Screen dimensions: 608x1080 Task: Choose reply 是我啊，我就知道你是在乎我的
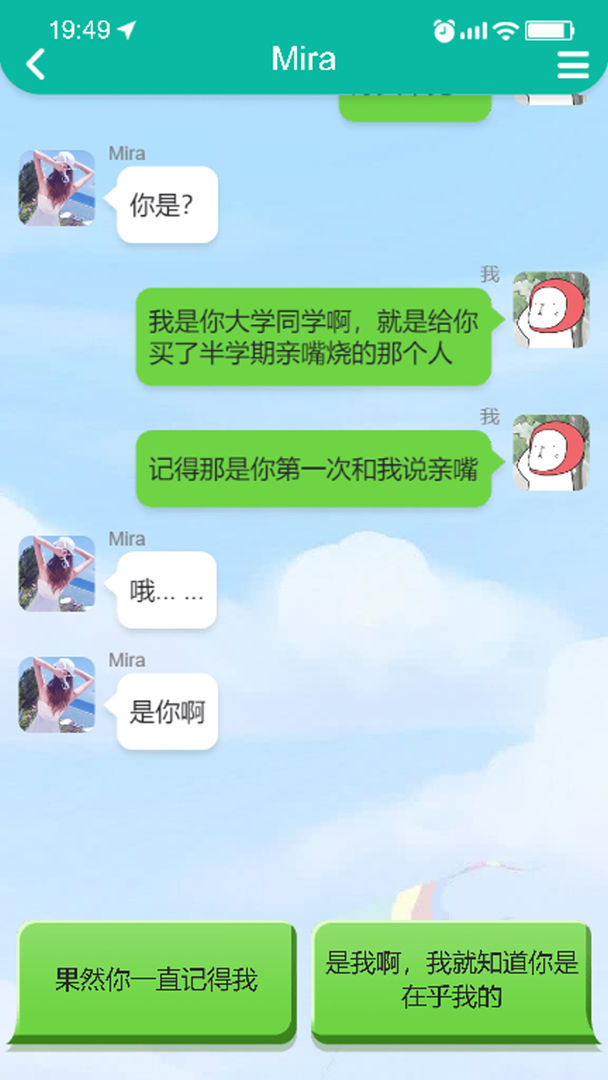click(452, 980)
